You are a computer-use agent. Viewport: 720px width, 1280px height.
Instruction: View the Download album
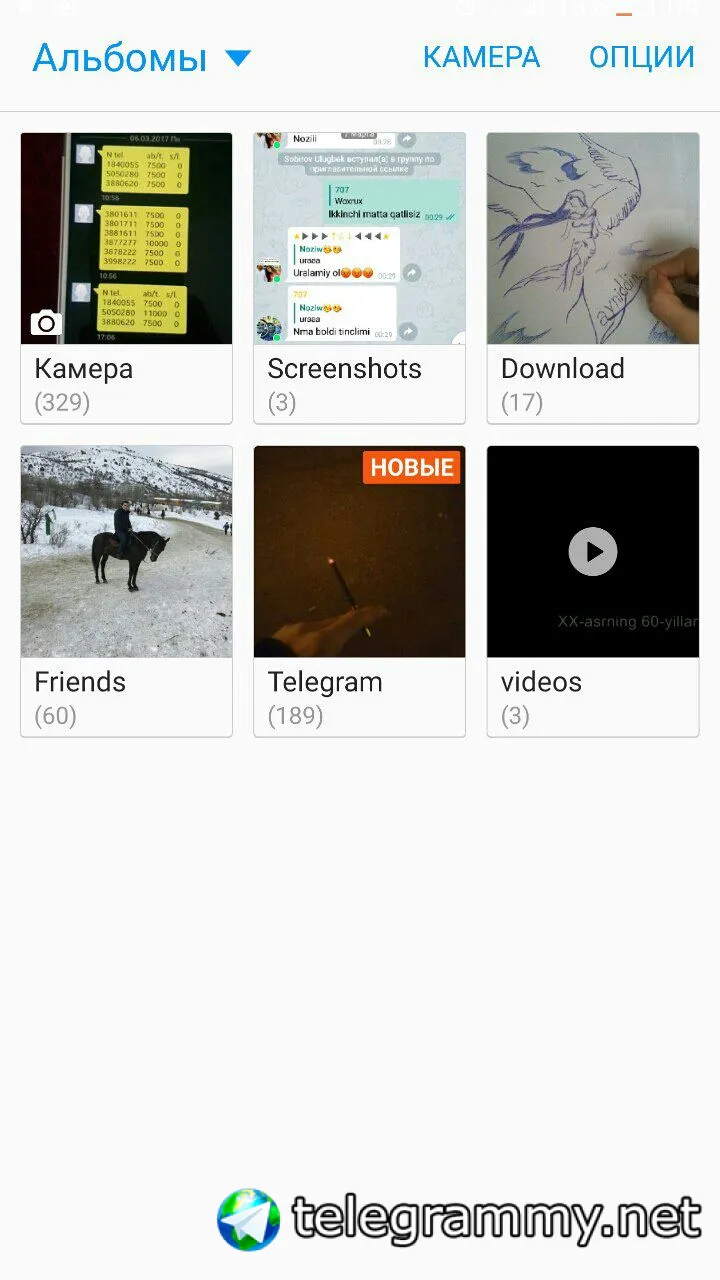coord(592,276)
